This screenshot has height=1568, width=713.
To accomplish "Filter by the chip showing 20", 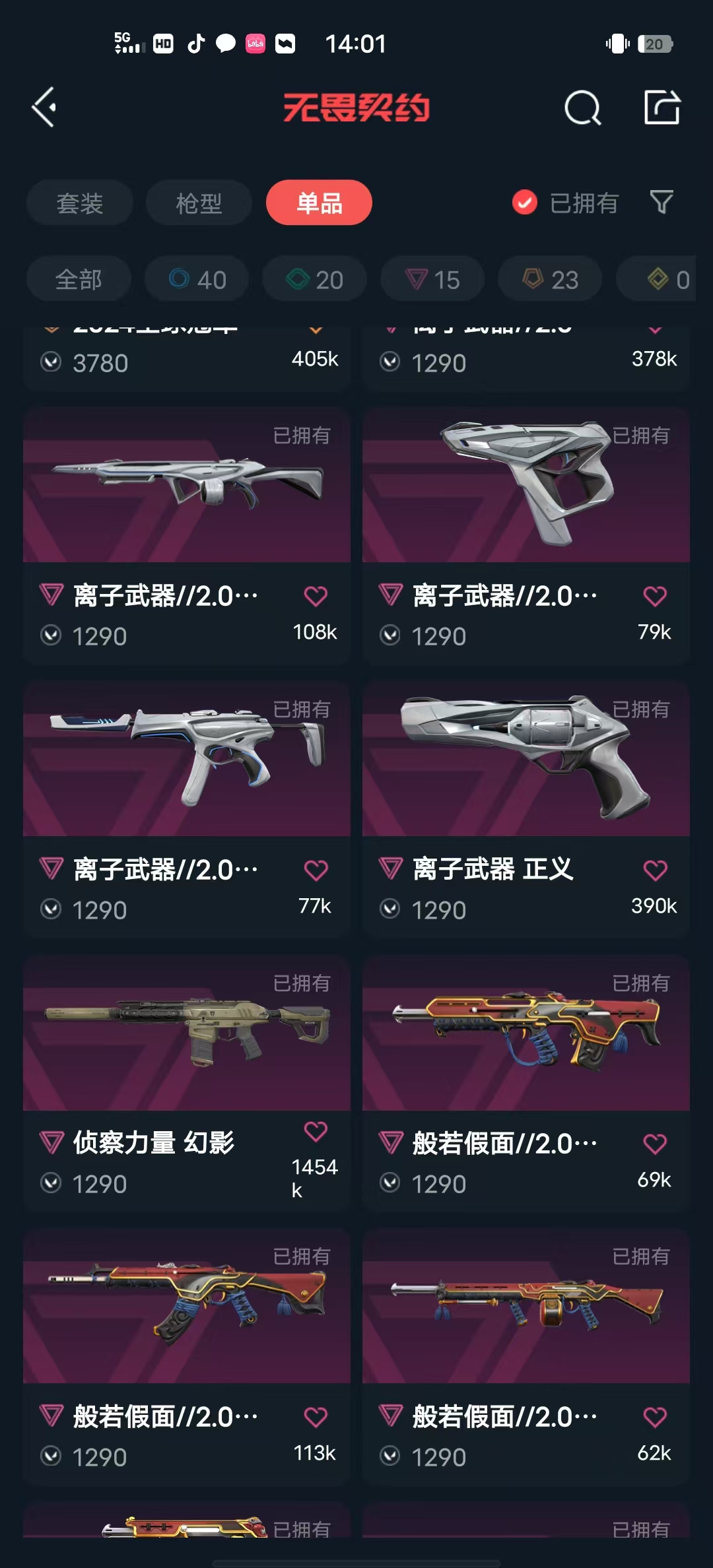I will (314, 279).
